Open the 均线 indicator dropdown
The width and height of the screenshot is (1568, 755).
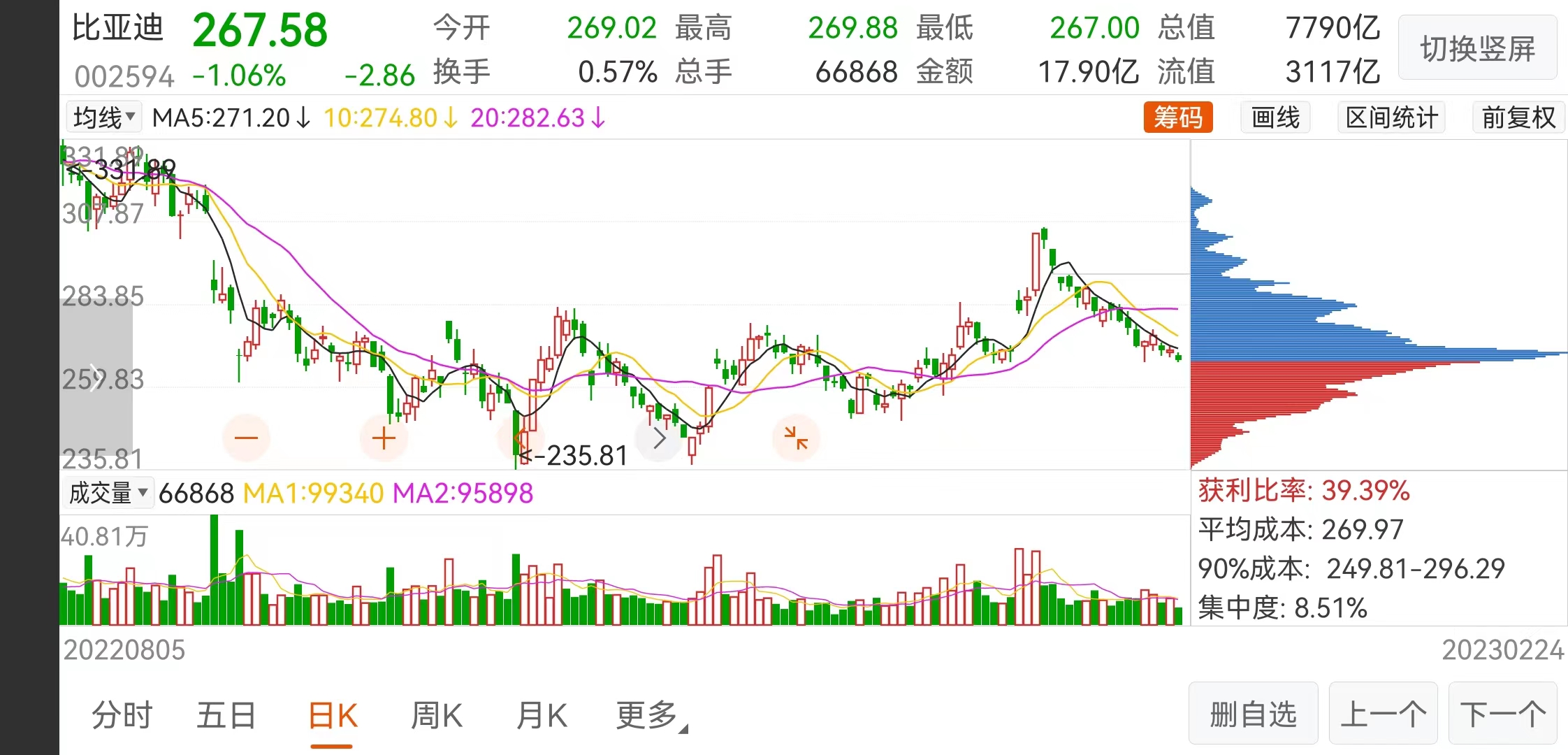coord(103,117)
